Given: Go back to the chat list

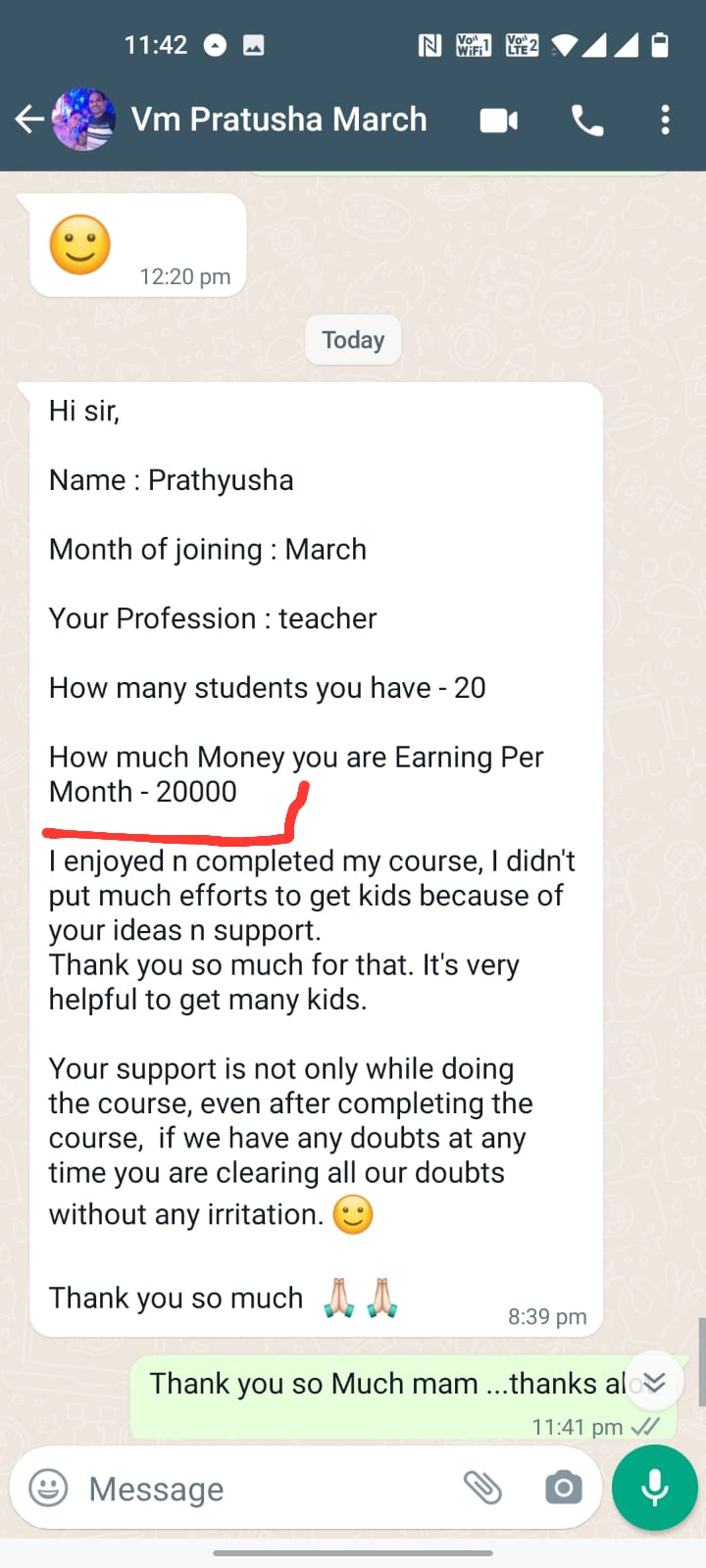Looking at the screenshot, I should (x=29, y=120).
